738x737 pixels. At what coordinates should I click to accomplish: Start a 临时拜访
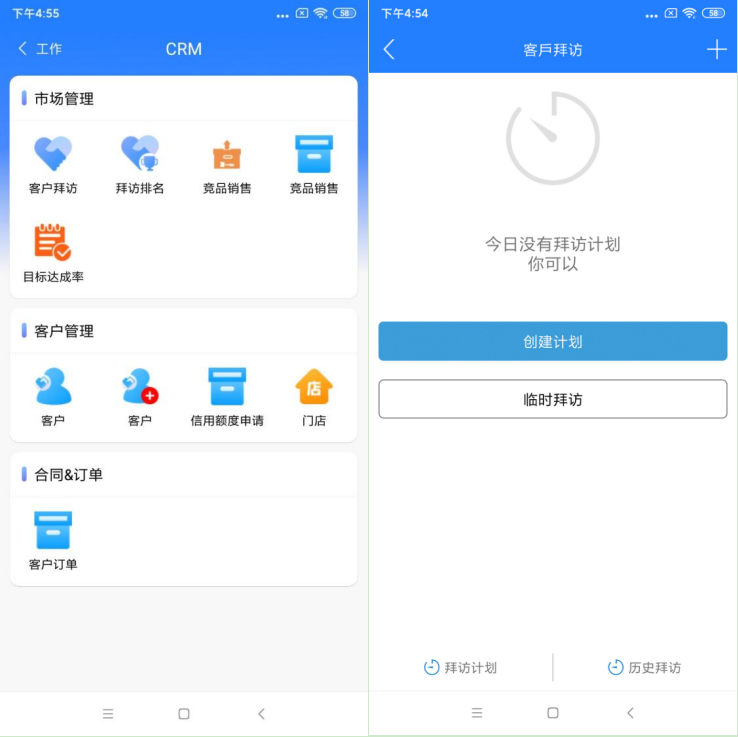(552, 399)
